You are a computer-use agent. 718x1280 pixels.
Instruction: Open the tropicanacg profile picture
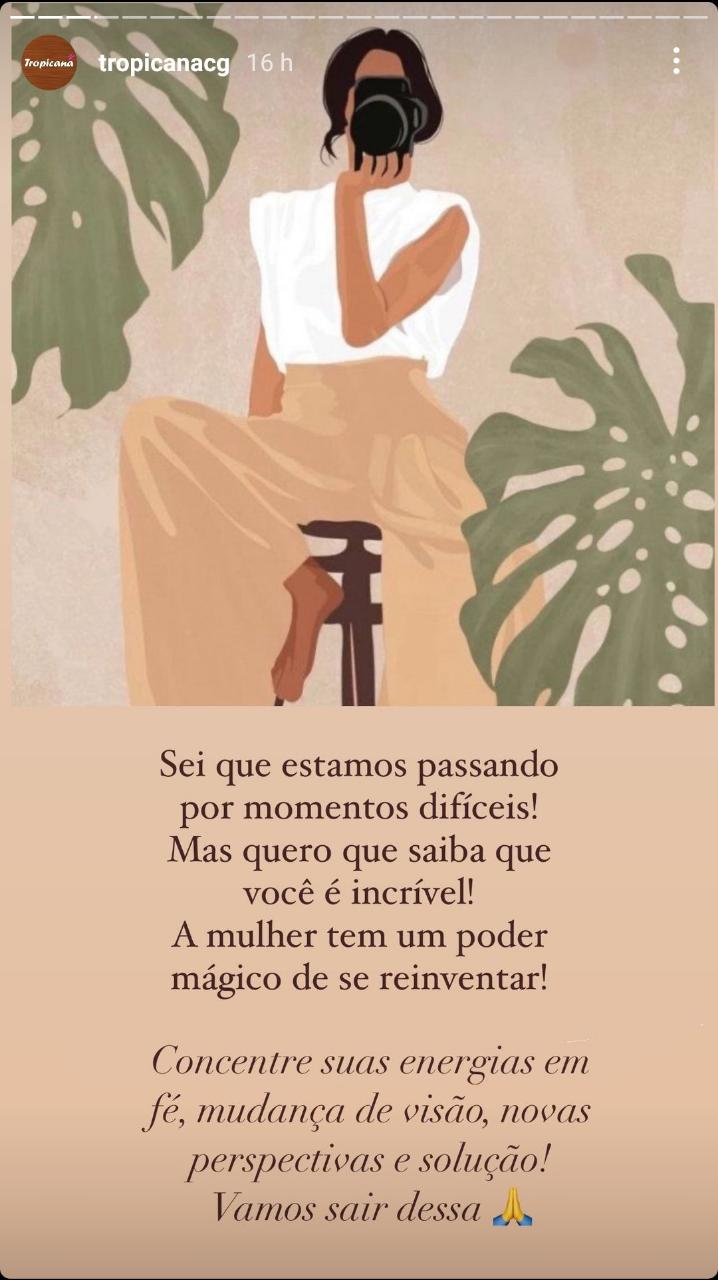50,62
